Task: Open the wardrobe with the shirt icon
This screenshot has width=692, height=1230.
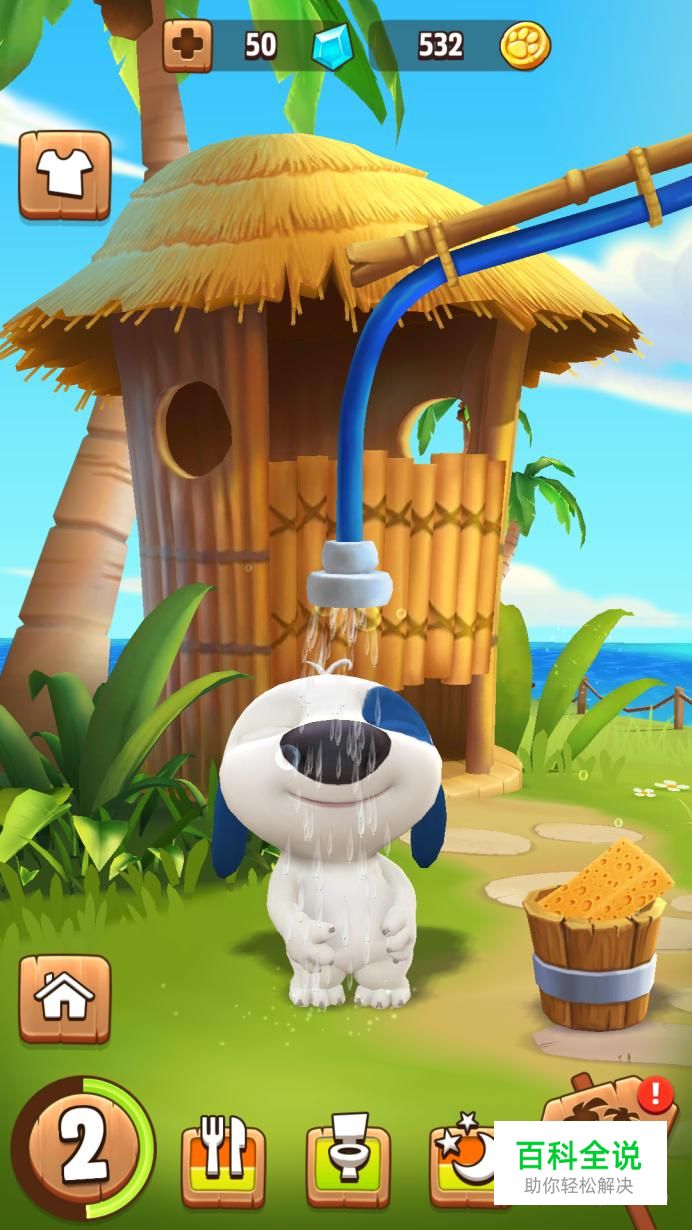Action: coord(65,175)
